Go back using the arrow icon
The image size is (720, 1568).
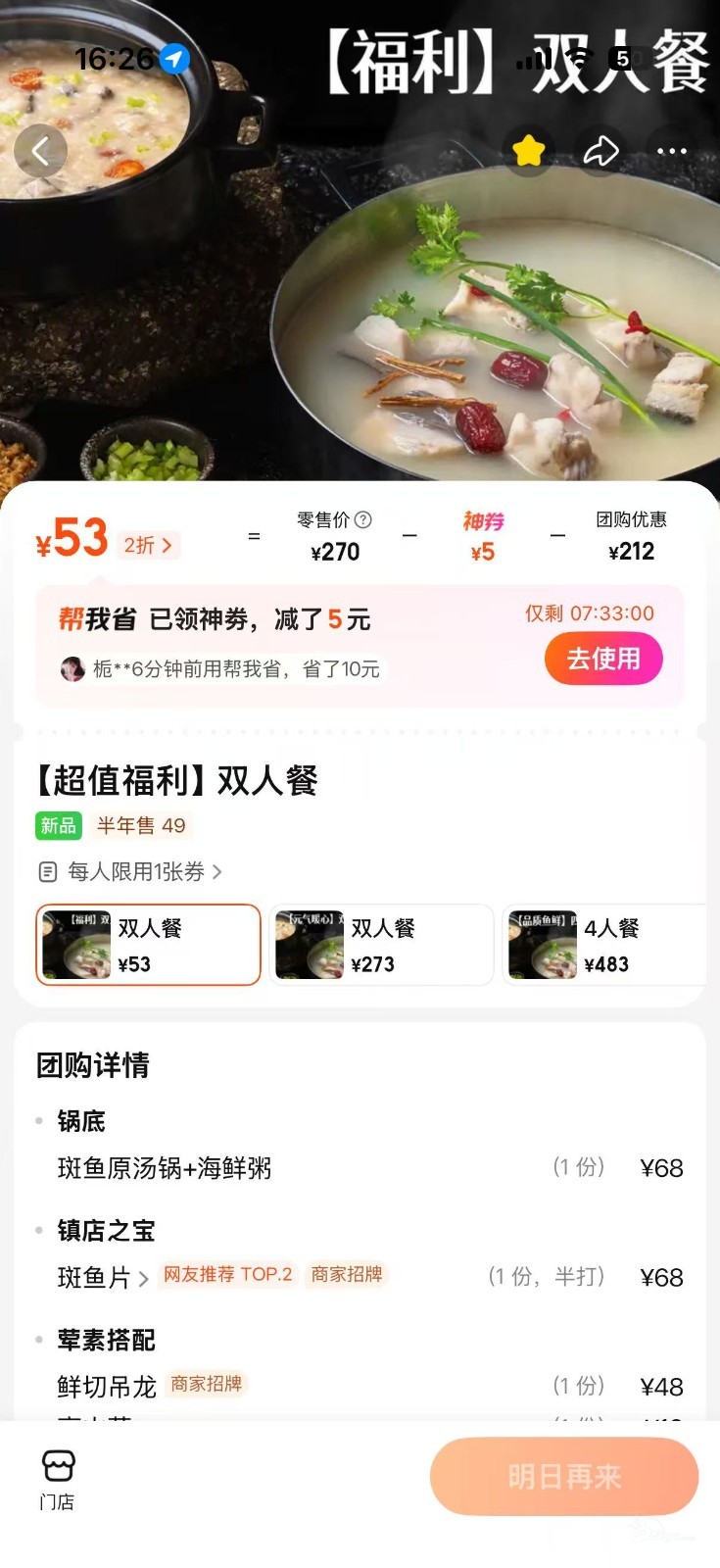coord(40,151)
